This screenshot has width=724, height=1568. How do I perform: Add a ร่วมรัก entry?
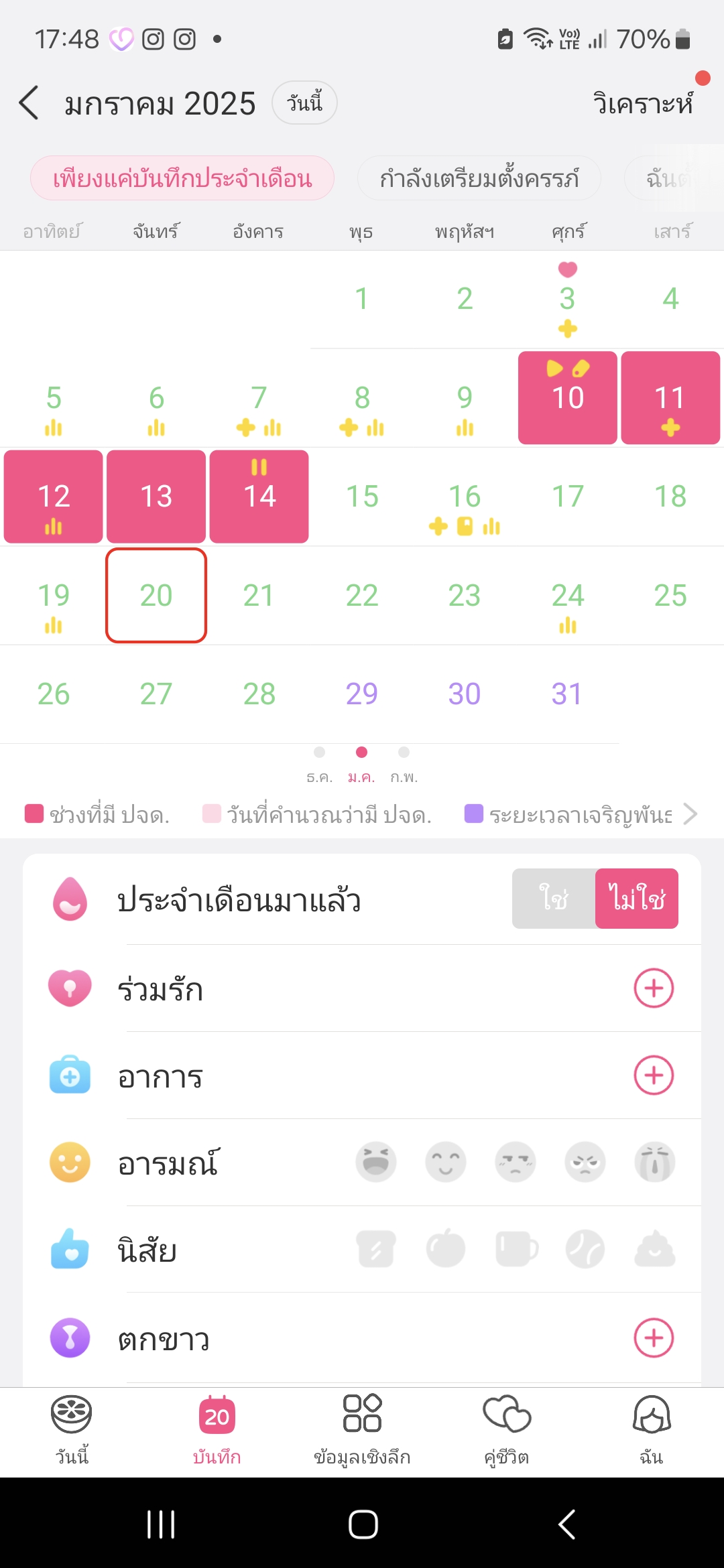tap(654, 988)
